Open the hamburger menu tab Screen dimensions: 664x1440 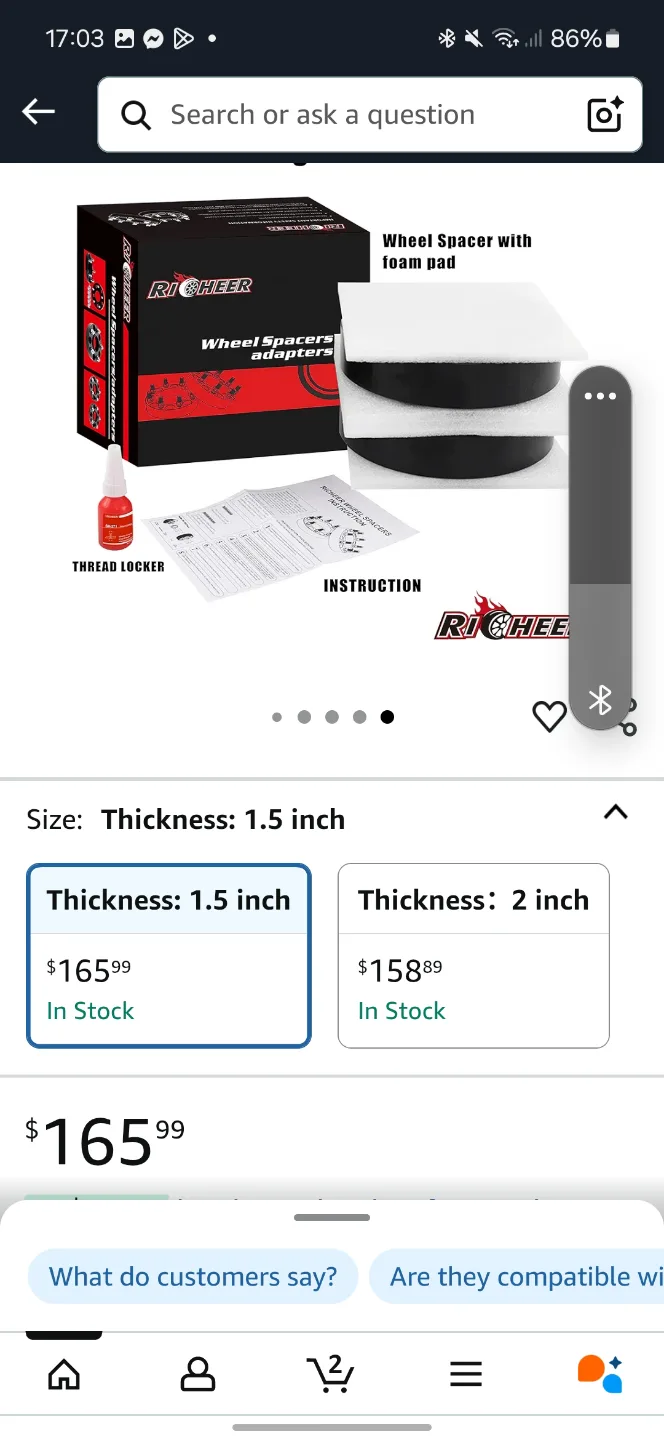click(466, 1374)
